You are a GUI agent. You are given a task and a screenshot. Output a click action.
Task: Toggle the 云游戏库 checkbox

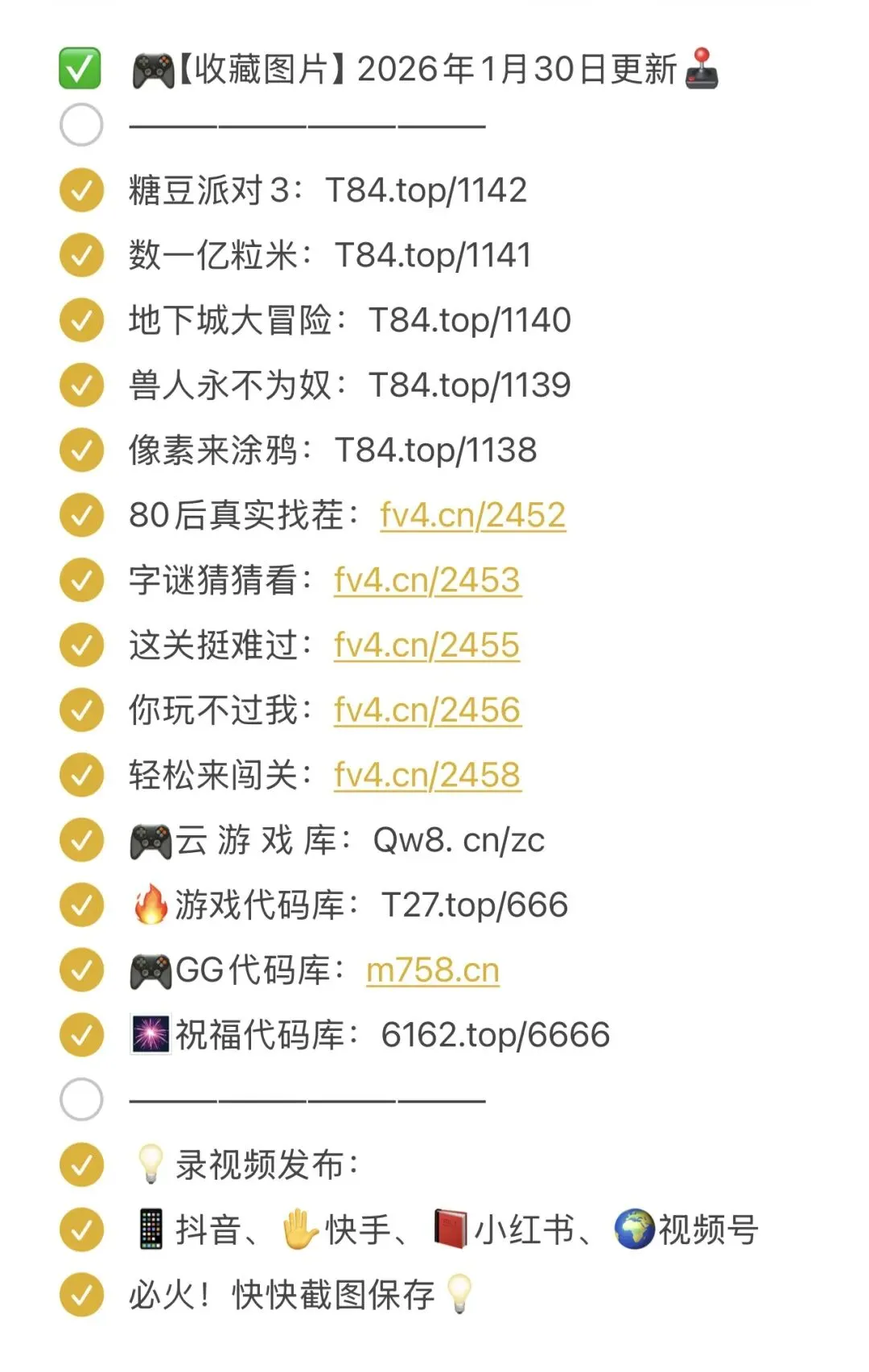click(81, 840)
